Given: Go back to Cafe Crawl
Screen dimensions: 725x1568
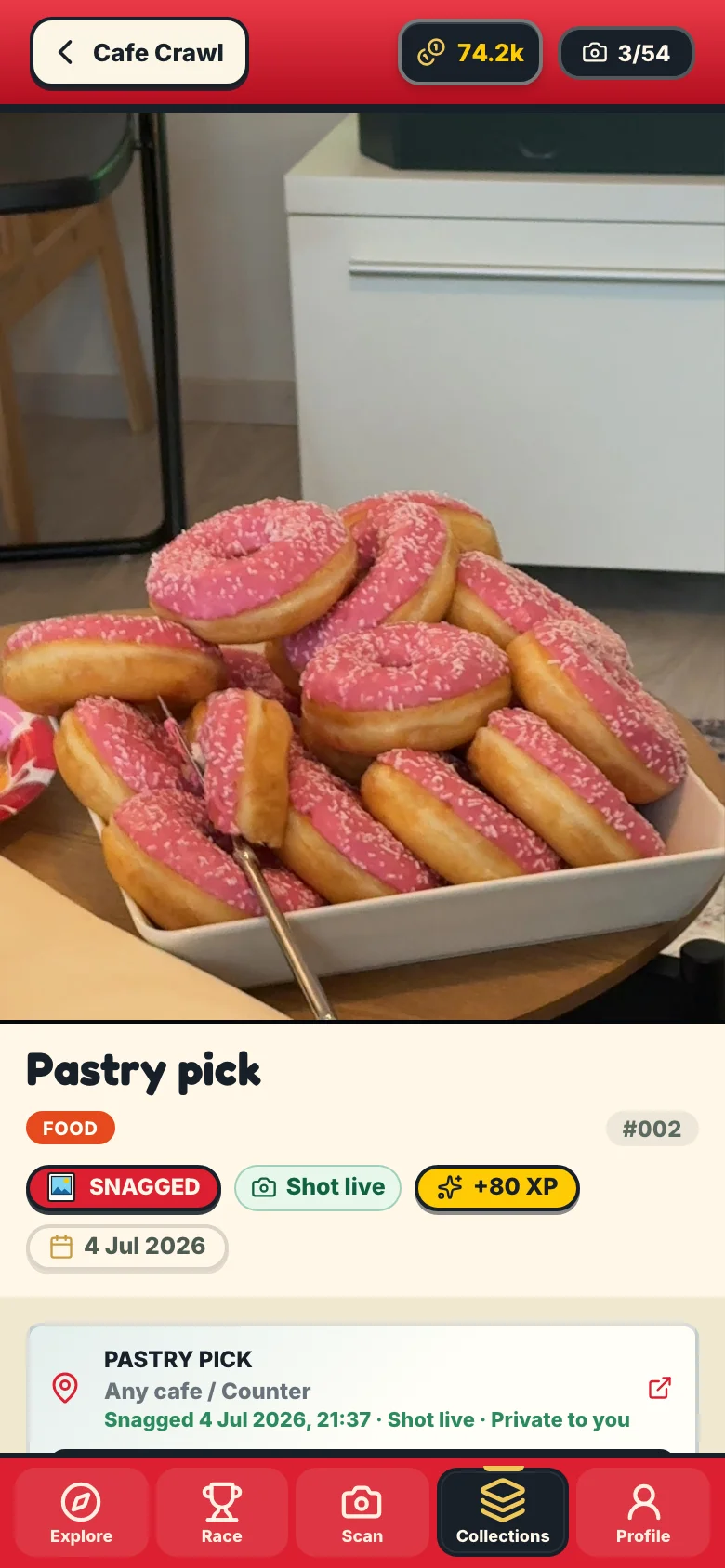Looking at the screenshot, I should 139,53.
